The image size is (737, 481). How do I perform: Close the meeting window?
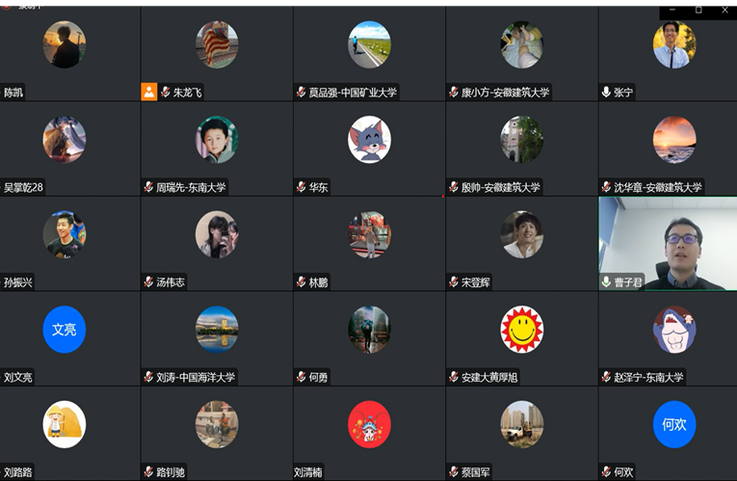coord(725,8)
